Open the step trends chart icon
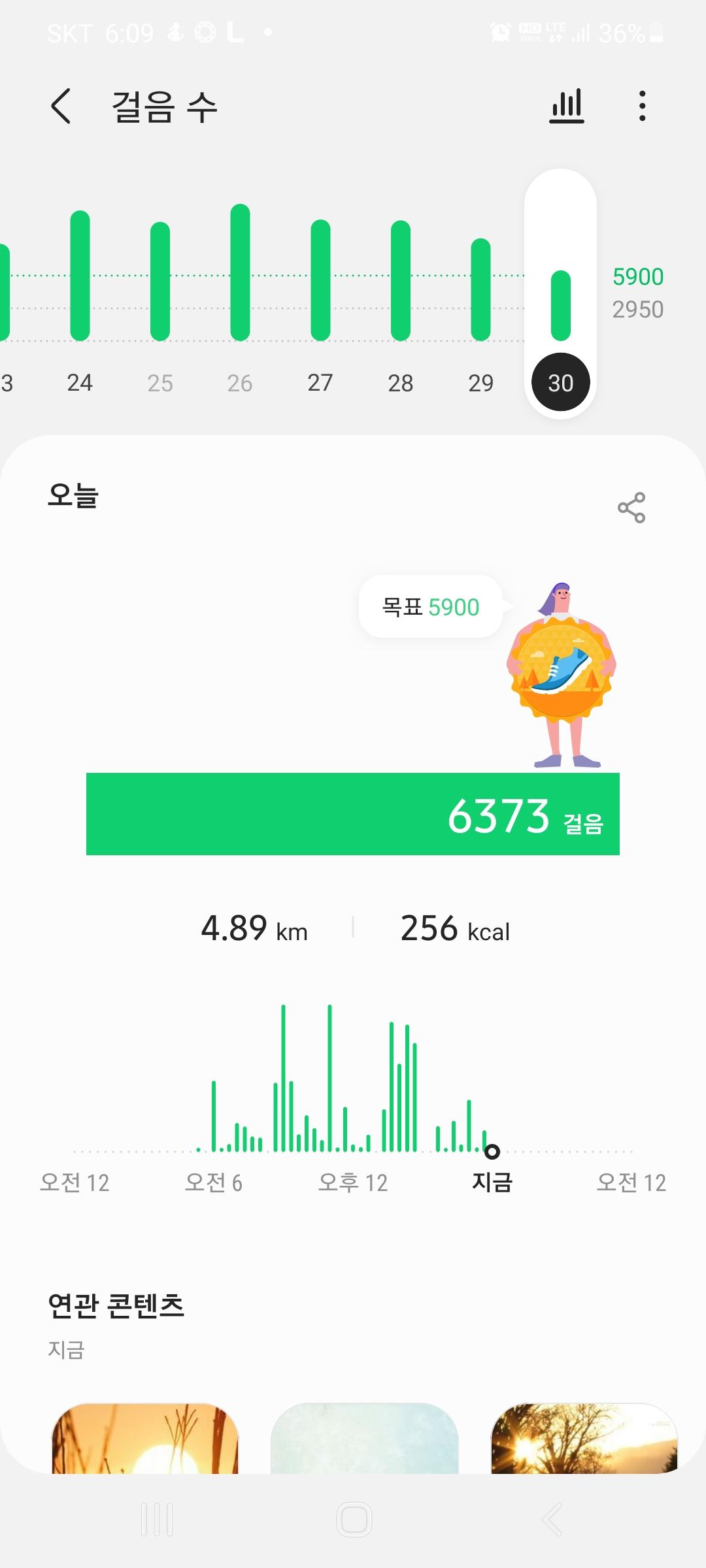Viewport: 706px width, 1568px height. point(567,106)
